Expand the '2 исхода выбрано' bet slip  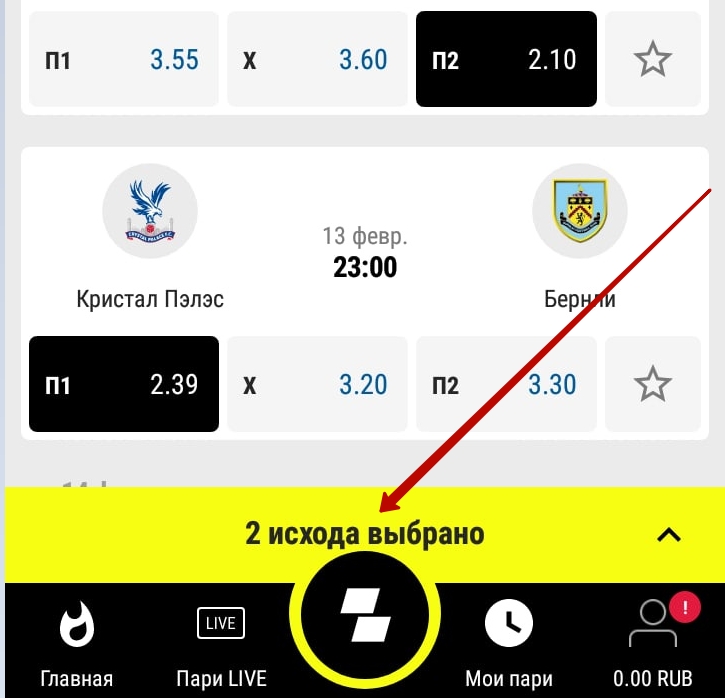(668, 535)
